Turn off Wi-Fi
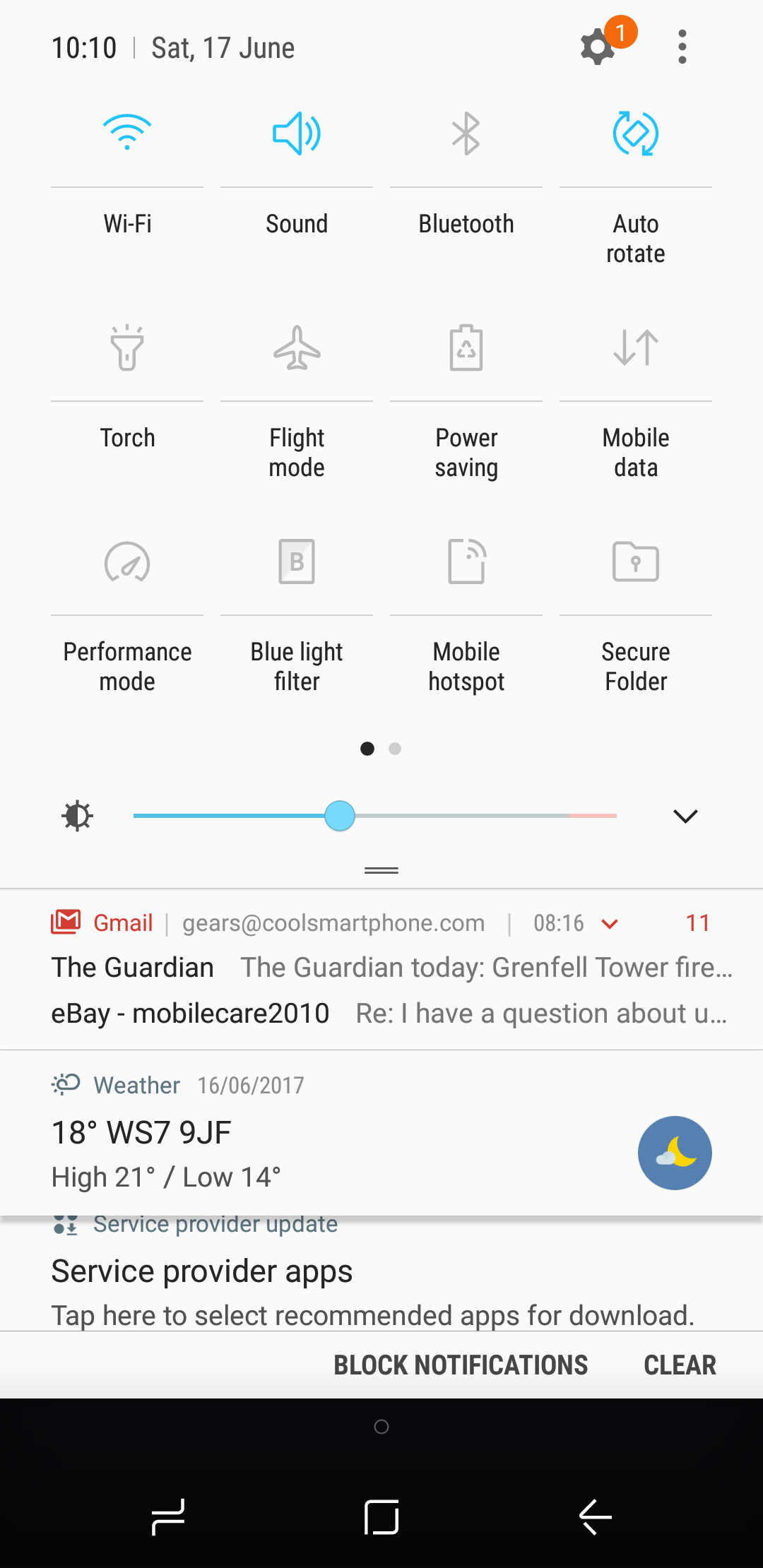763x1568 pixels. pos(127,133)
